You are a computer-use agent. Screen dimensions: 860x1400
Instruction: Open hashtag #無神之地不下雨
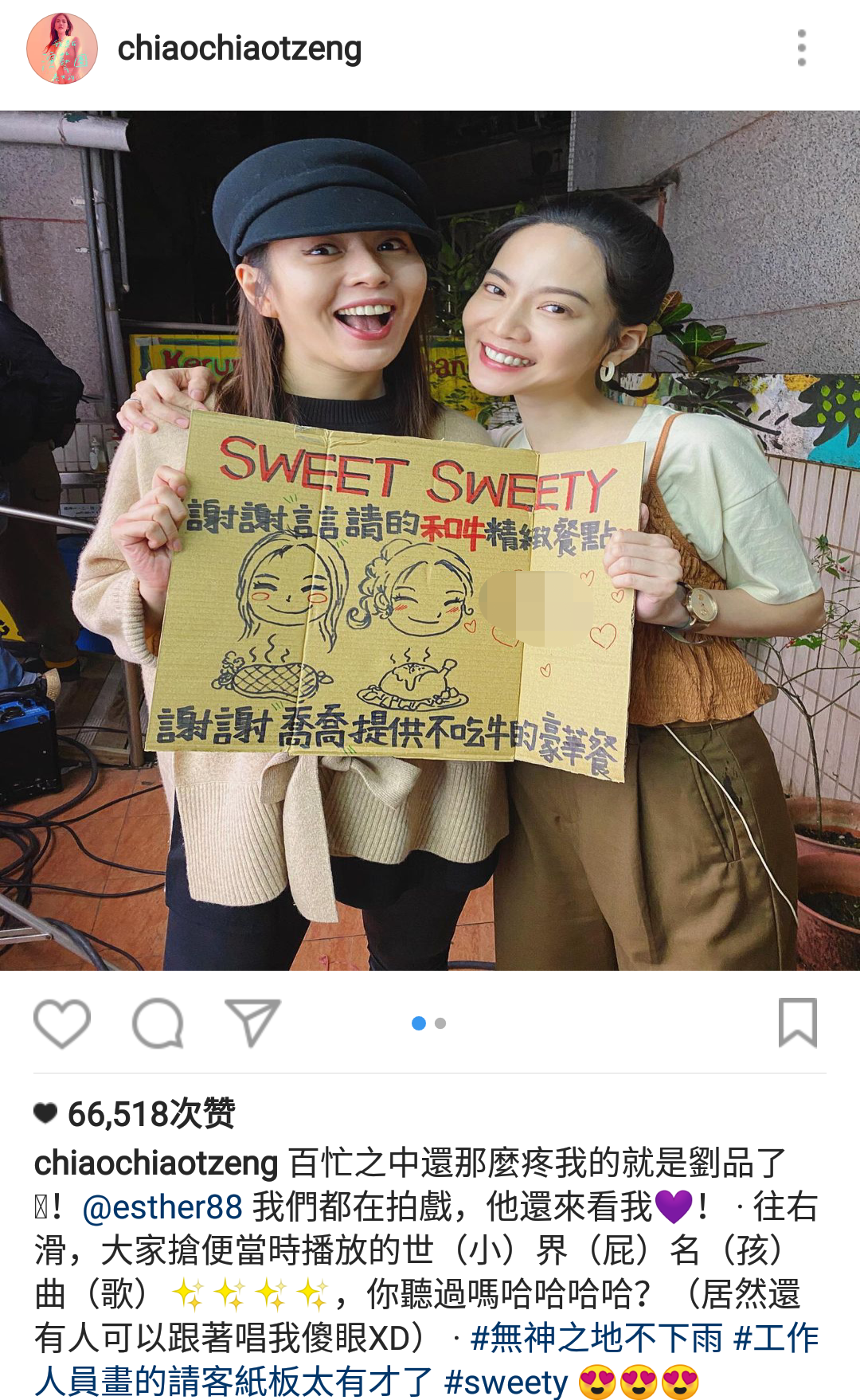click(x=596, y=1338)
